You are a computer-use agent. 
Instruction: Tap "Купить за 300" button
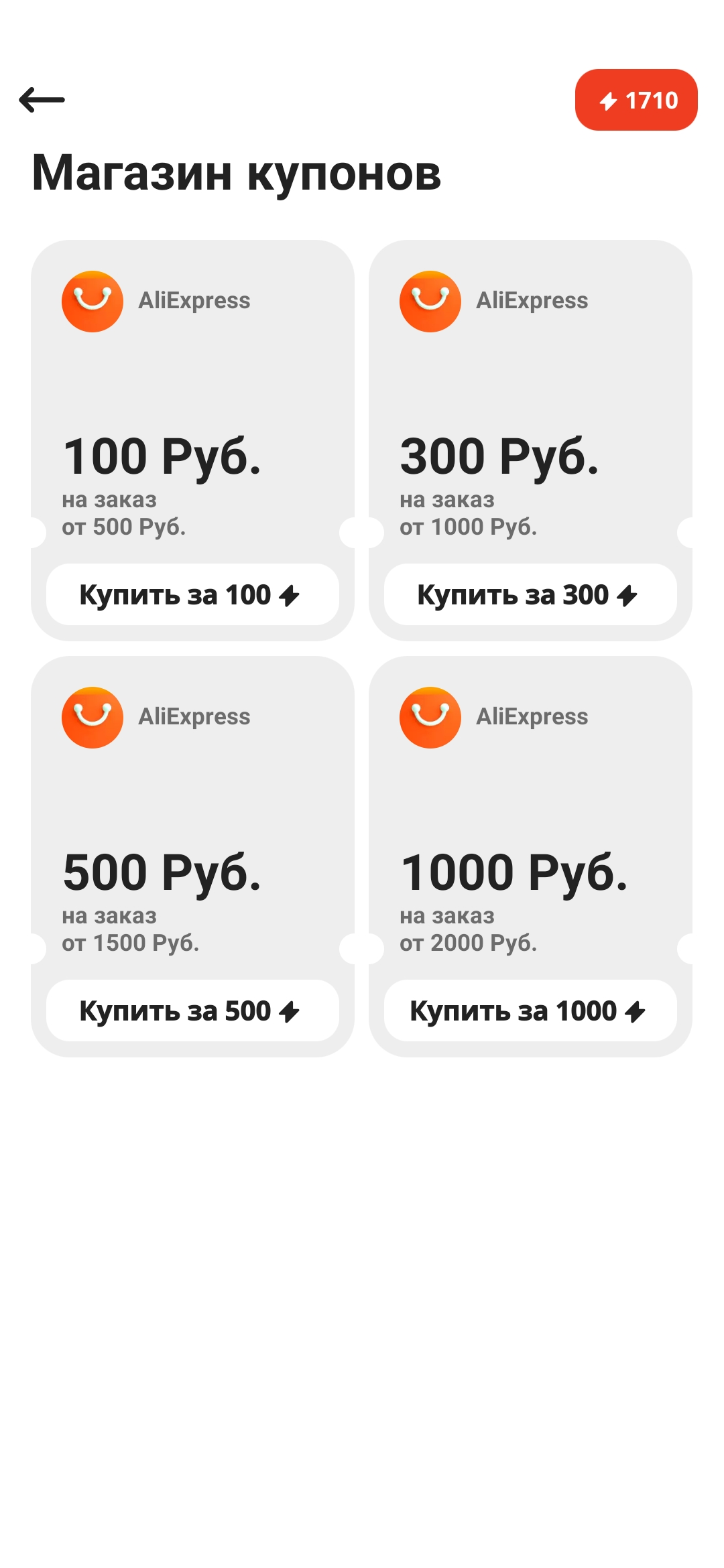tap(530, 594)
